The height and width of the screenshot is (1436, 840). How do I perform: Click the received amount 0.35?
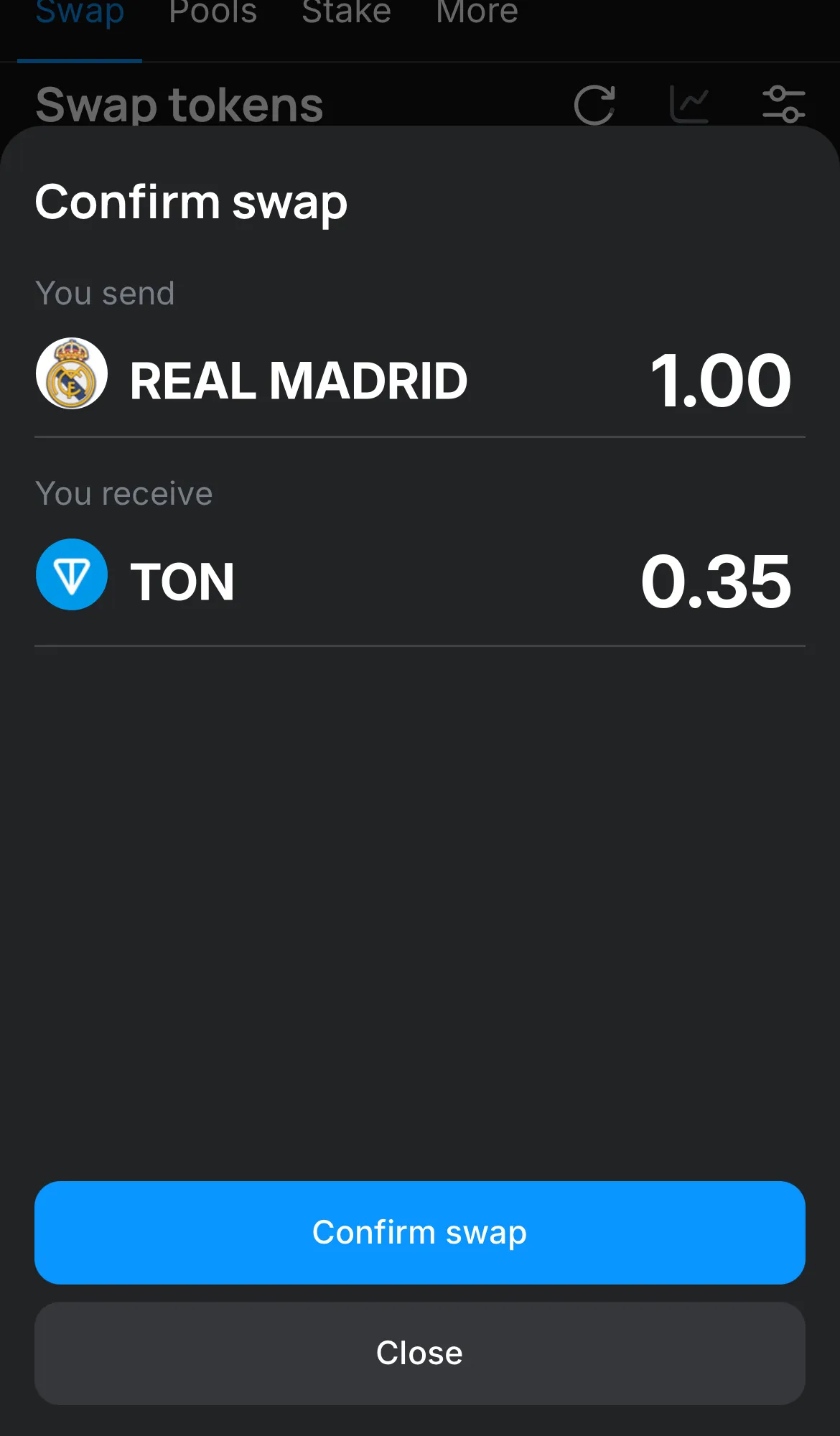click(715, 582)
